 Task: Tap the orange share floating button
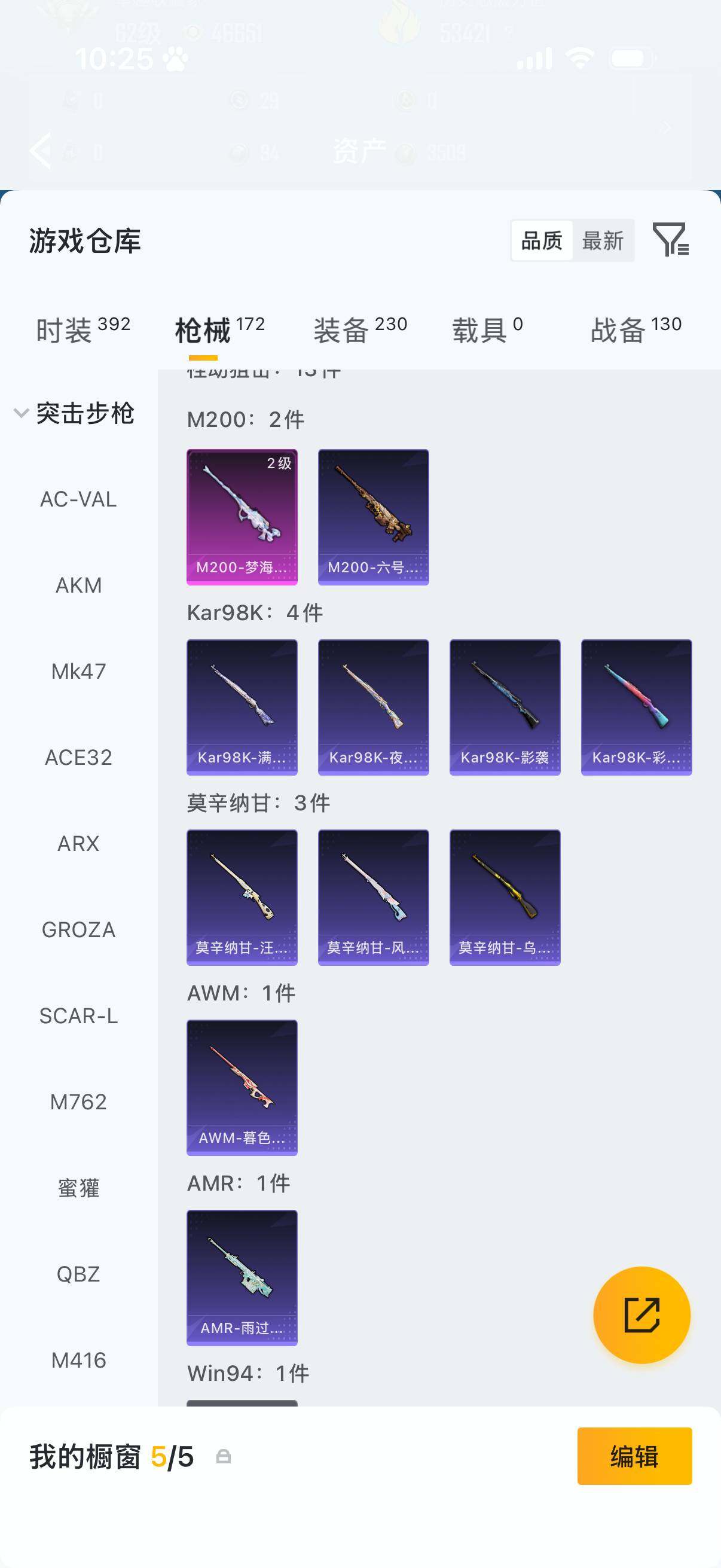[x=642, y=1315]
